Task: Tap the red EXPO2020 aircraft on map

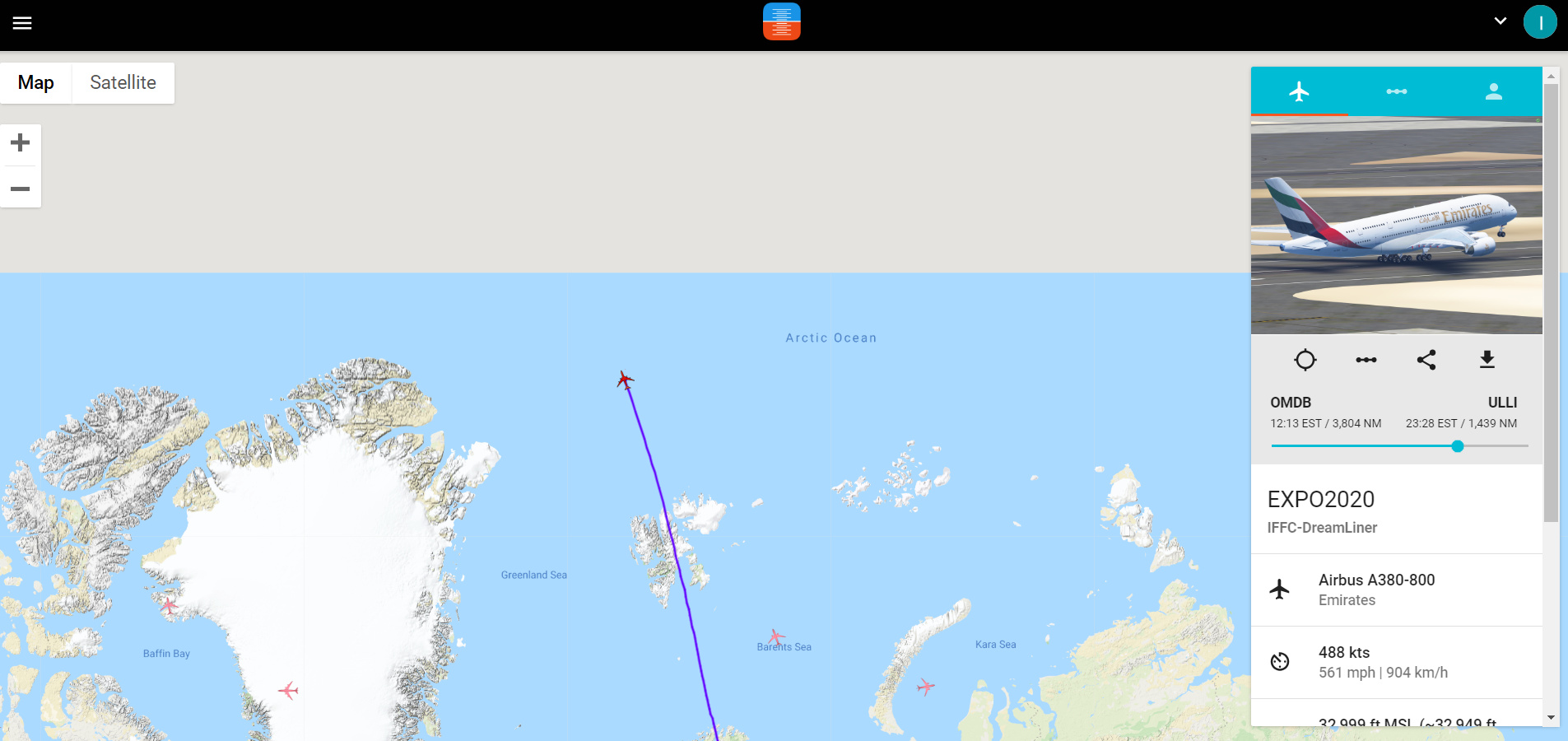Action: [x=625, y=380]
